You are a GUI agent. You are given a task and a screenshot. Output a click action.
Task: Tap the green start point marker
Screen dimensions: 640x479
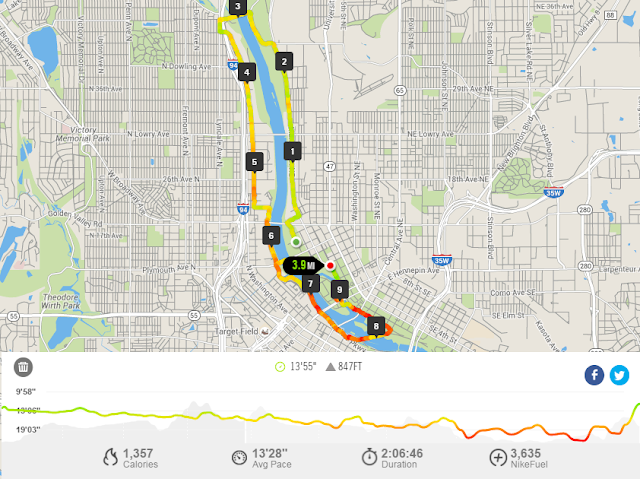click(296, 242)
